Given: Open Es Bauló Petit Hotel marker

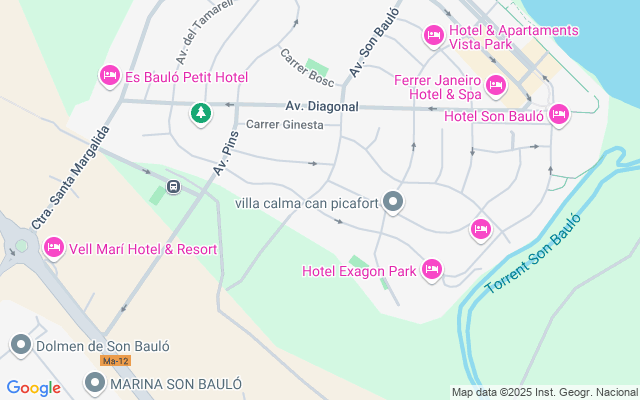Looking at the screenshot, I should (110, 76).
